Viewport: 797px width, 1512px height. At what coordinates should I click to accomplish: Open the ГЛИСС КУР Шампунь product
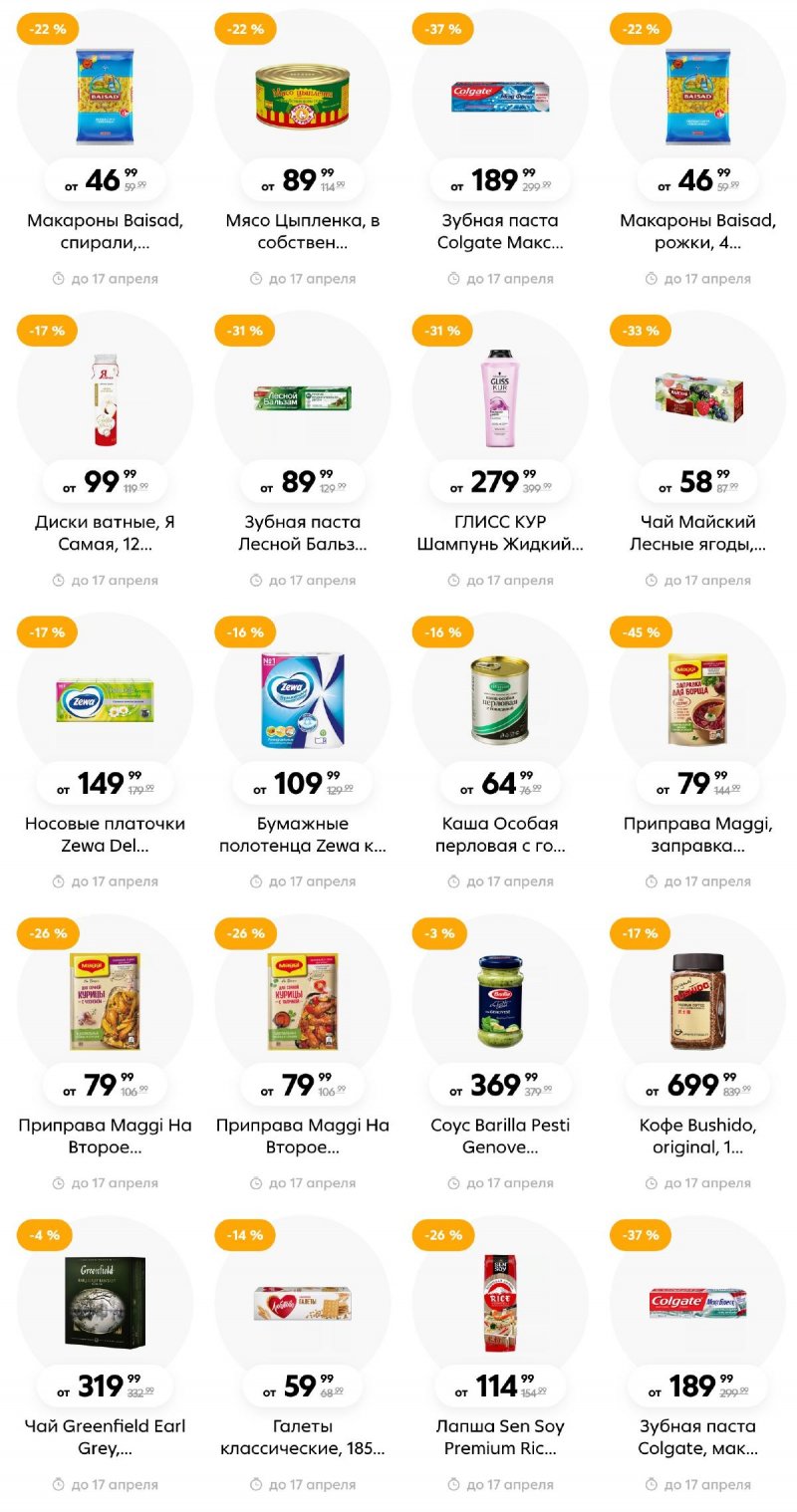point(500,396)
